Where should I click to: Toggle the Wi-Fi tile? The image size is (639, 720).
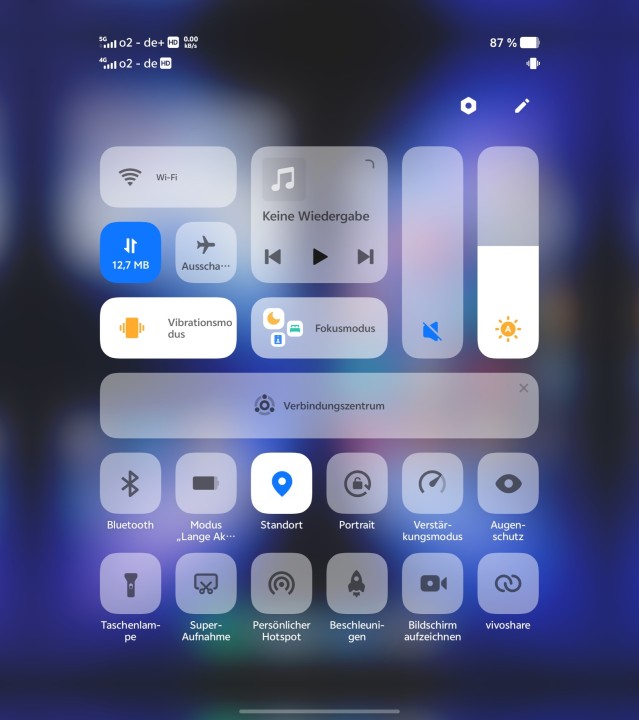(x=168, y=177)
